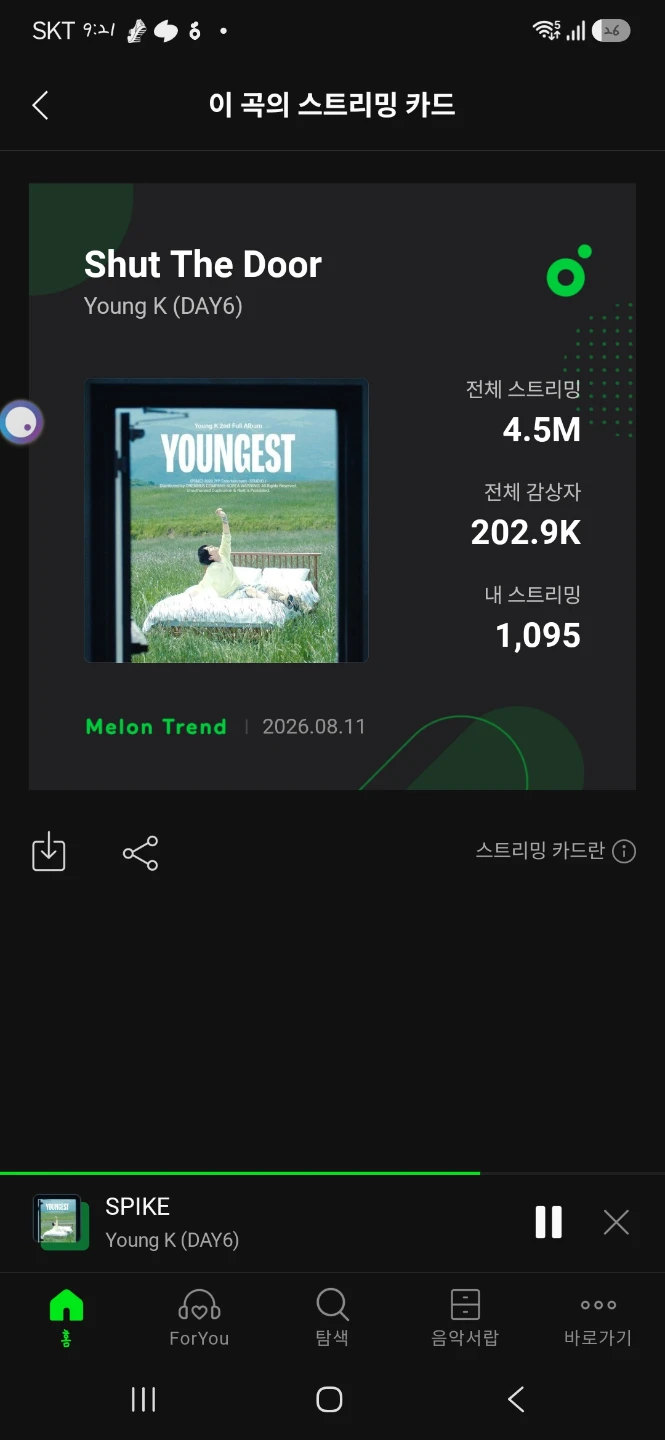Viewport: 665px width, 1440px height.
Task: Share the Shut The Door streaming card
Action: [140, 853]
